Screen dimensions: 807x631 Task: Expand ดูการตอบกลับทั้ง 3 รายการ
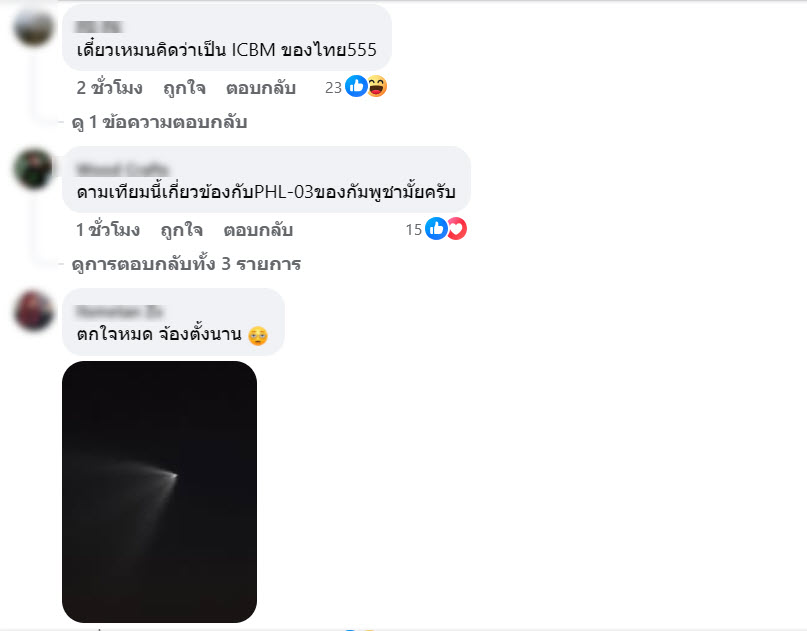point(186,265)
